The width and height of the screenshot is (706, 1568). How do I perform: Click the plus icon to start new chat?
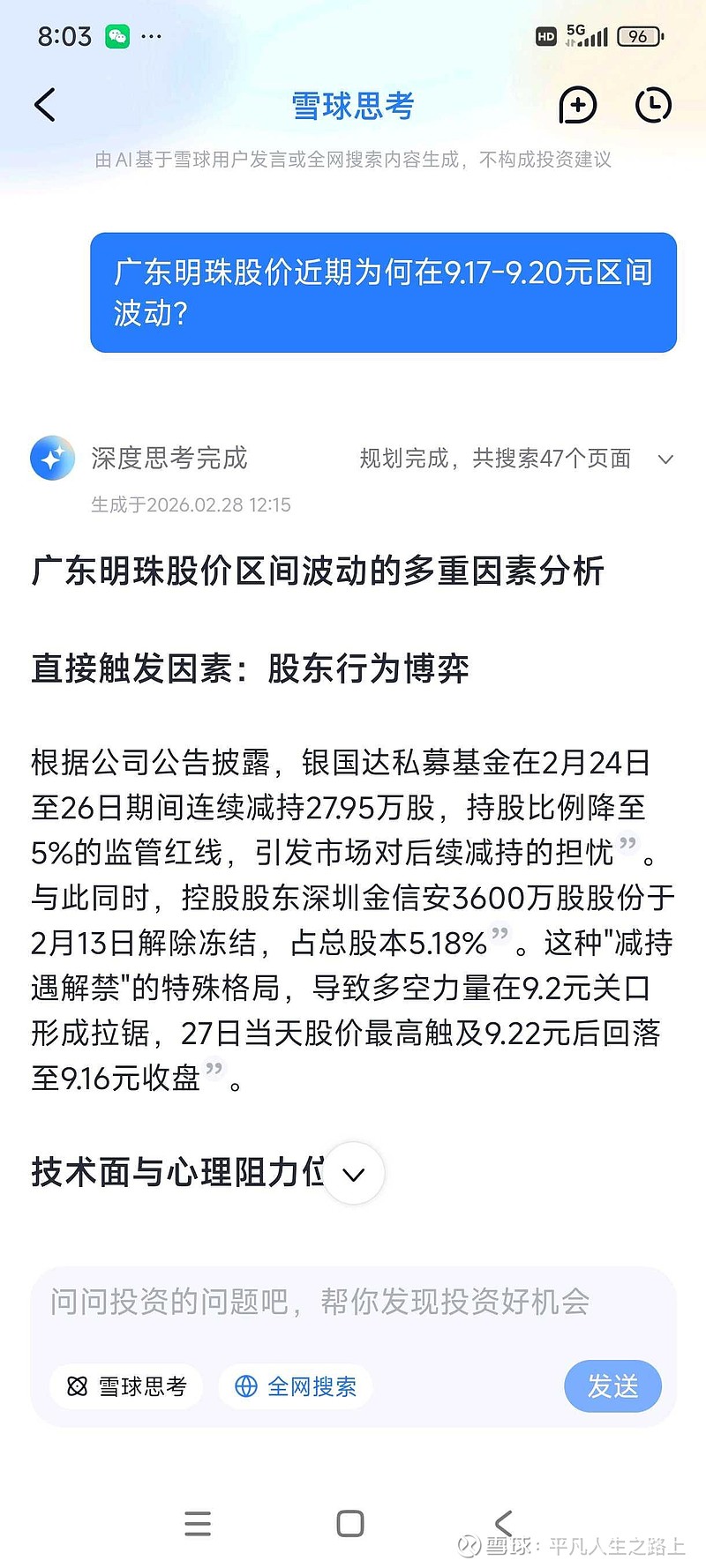click(577, 104)
